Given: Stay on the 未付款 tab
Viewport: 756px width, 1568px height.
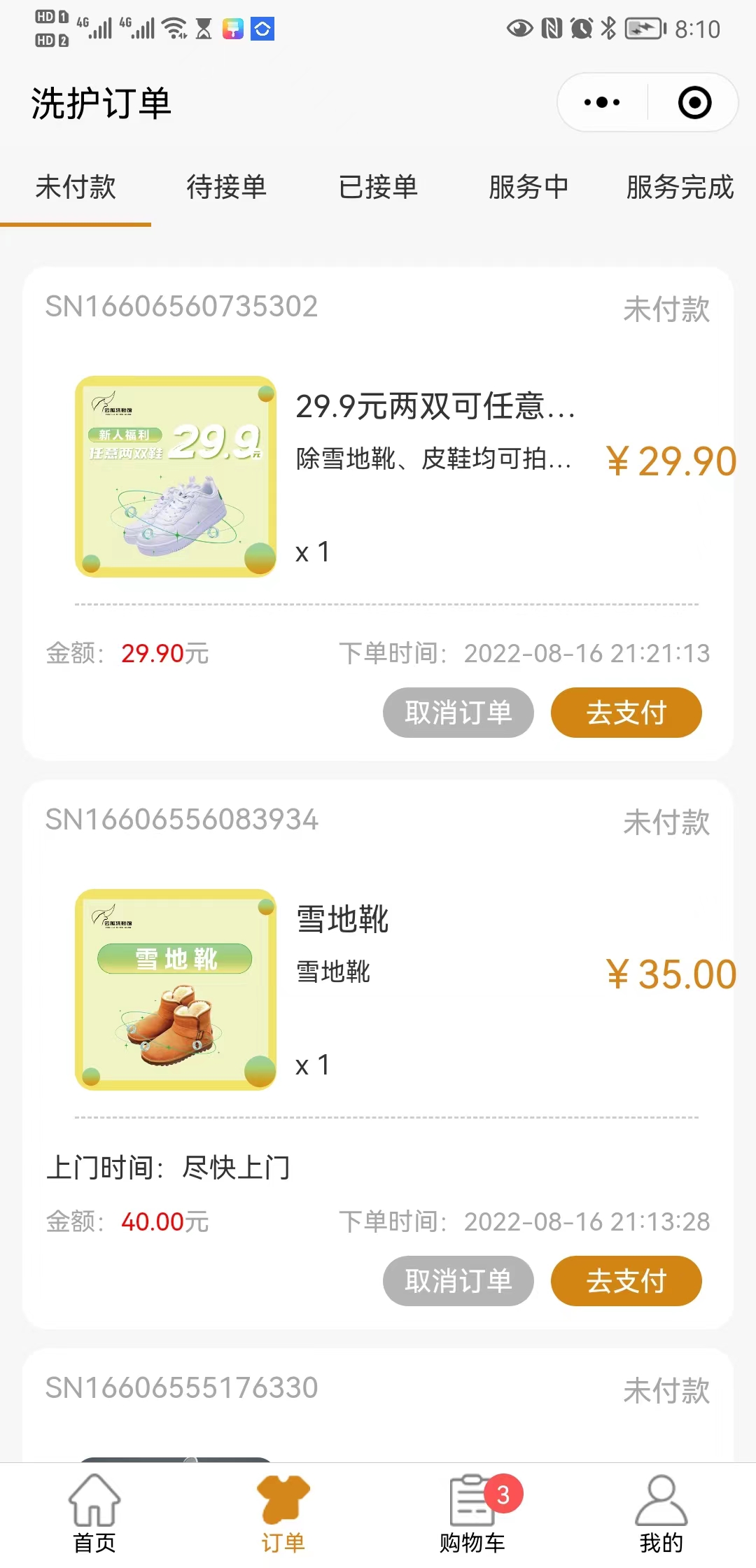Looking at the screenshot, I should pos(77,188).
